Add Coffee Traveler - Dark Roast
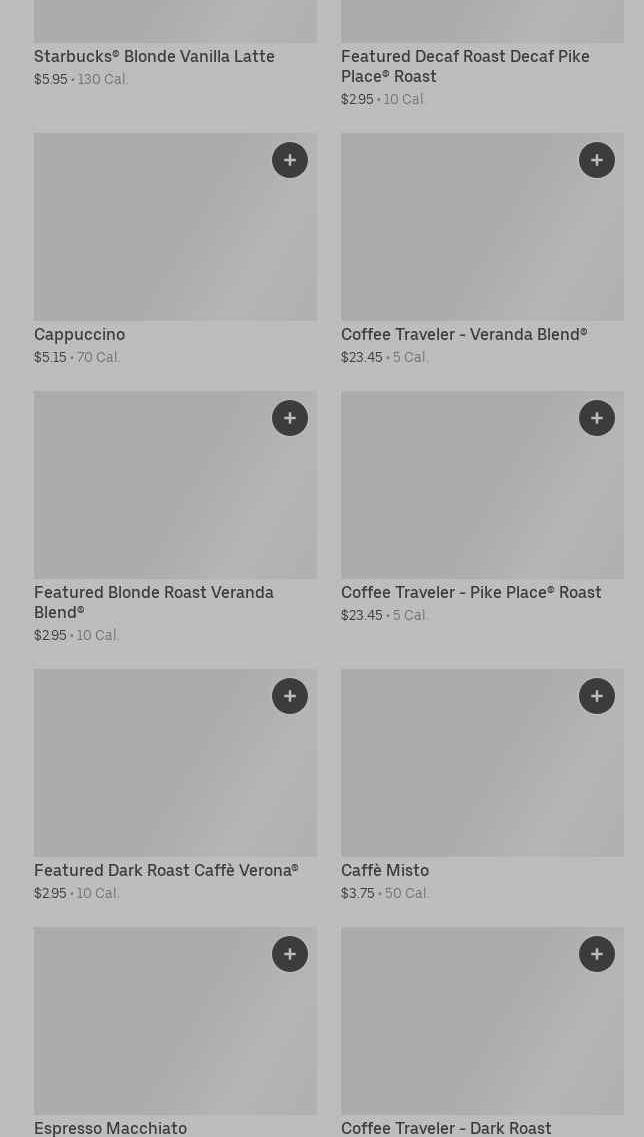Image resolution: width=644 pixels, height=1137 pixels. 597,954
